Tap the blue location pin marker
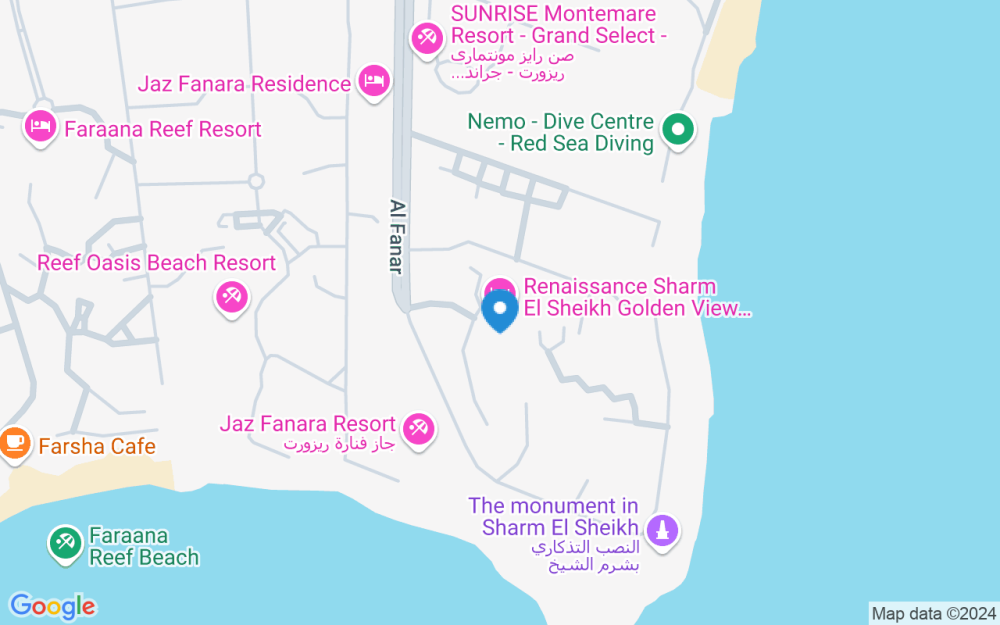 pyautogui.click(x=500, y=309)
